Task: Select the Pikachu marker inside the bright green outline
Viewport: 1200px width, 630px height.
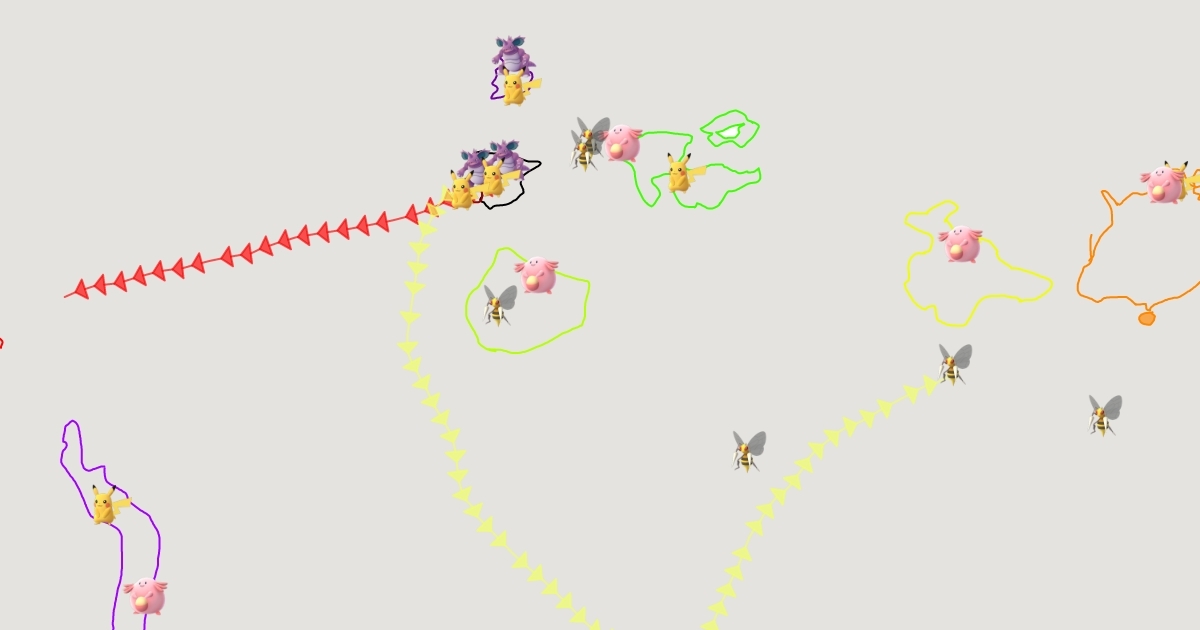Action: click(682, 173)
